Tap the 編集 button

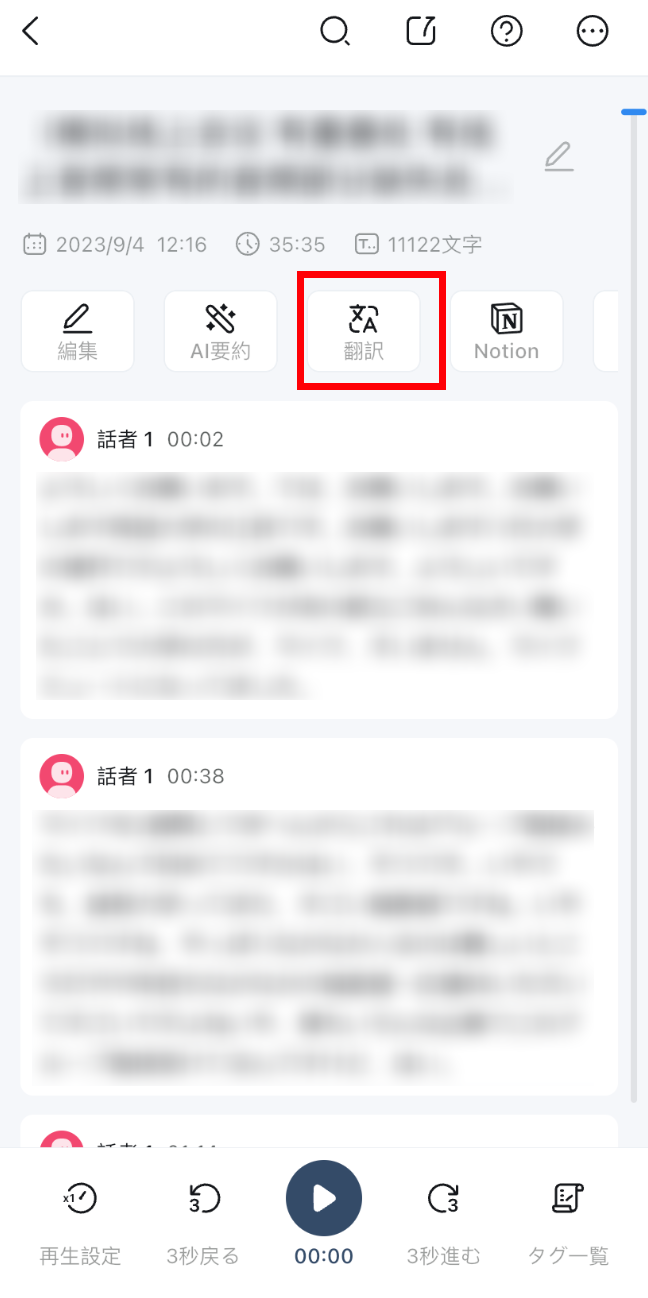77,331
